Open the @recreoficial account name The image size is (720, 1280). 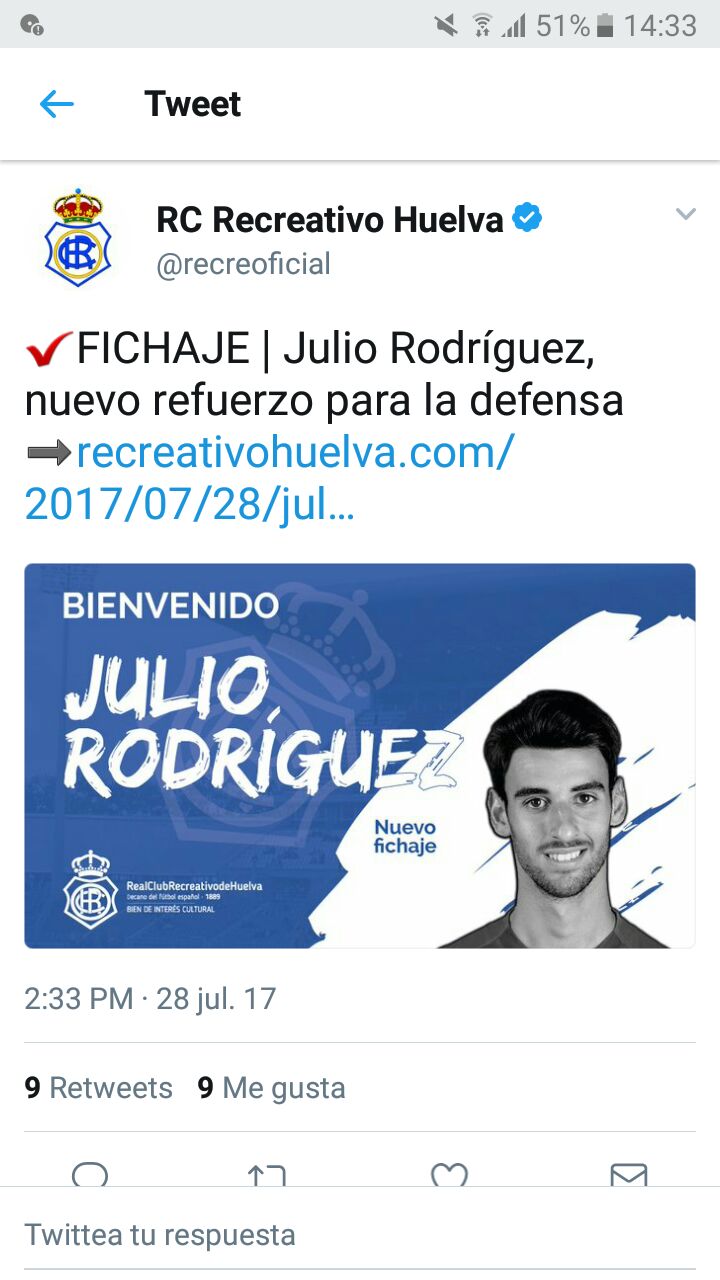click(243, 264)
